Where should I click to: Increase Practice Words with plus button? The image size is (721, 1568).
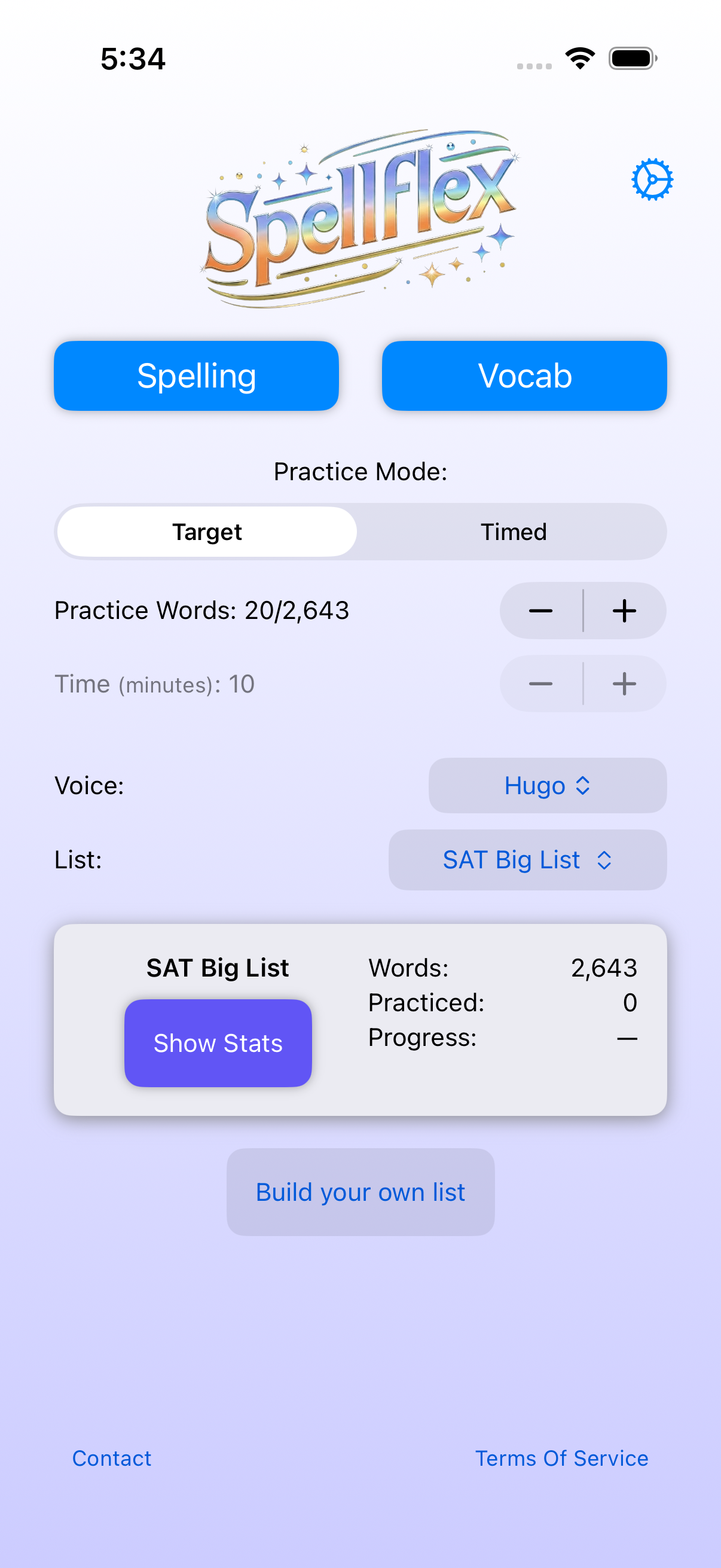(624, 611)
